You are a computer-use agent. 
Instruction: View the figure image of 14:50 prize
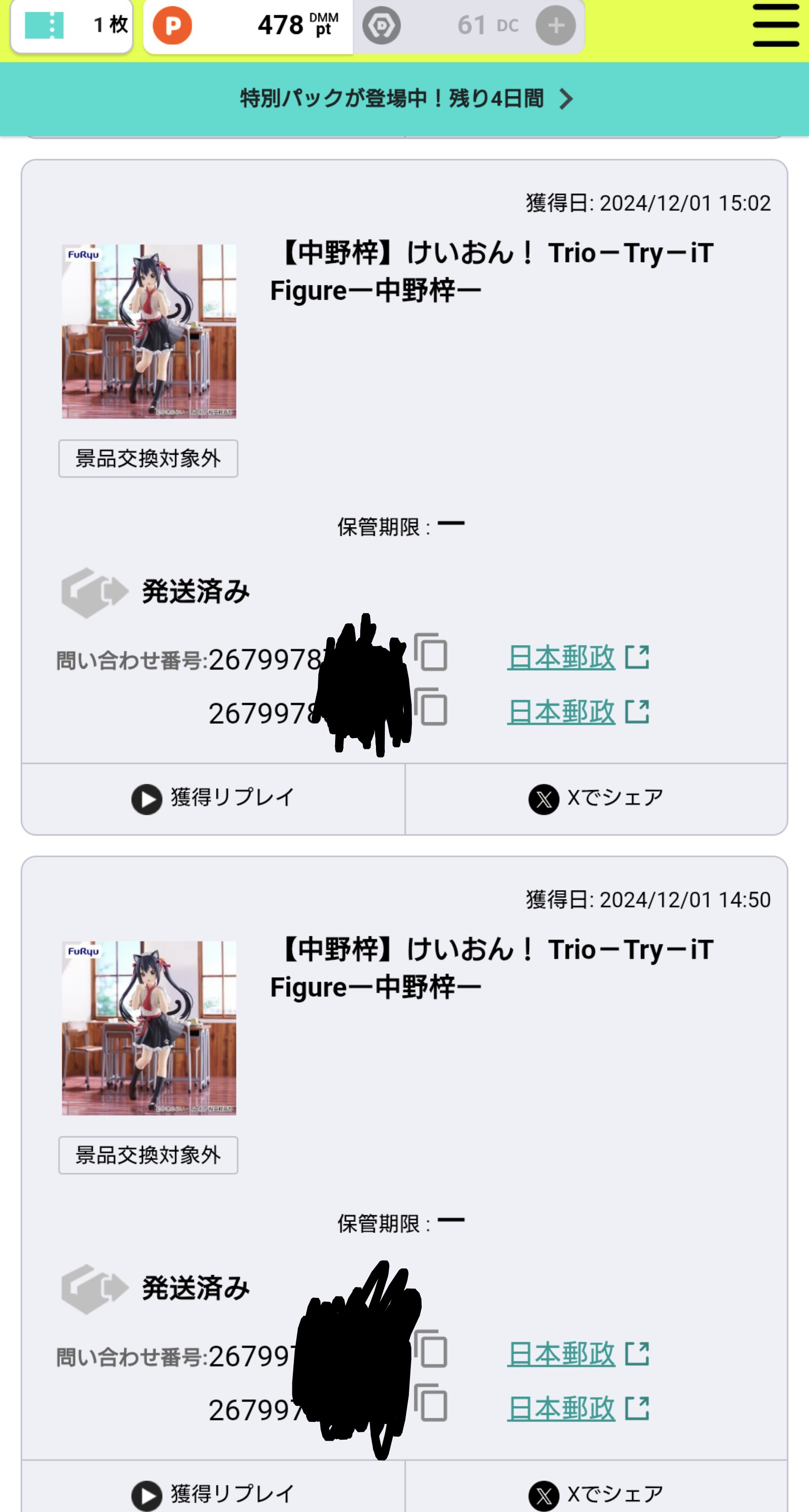tap(149, 1028)
